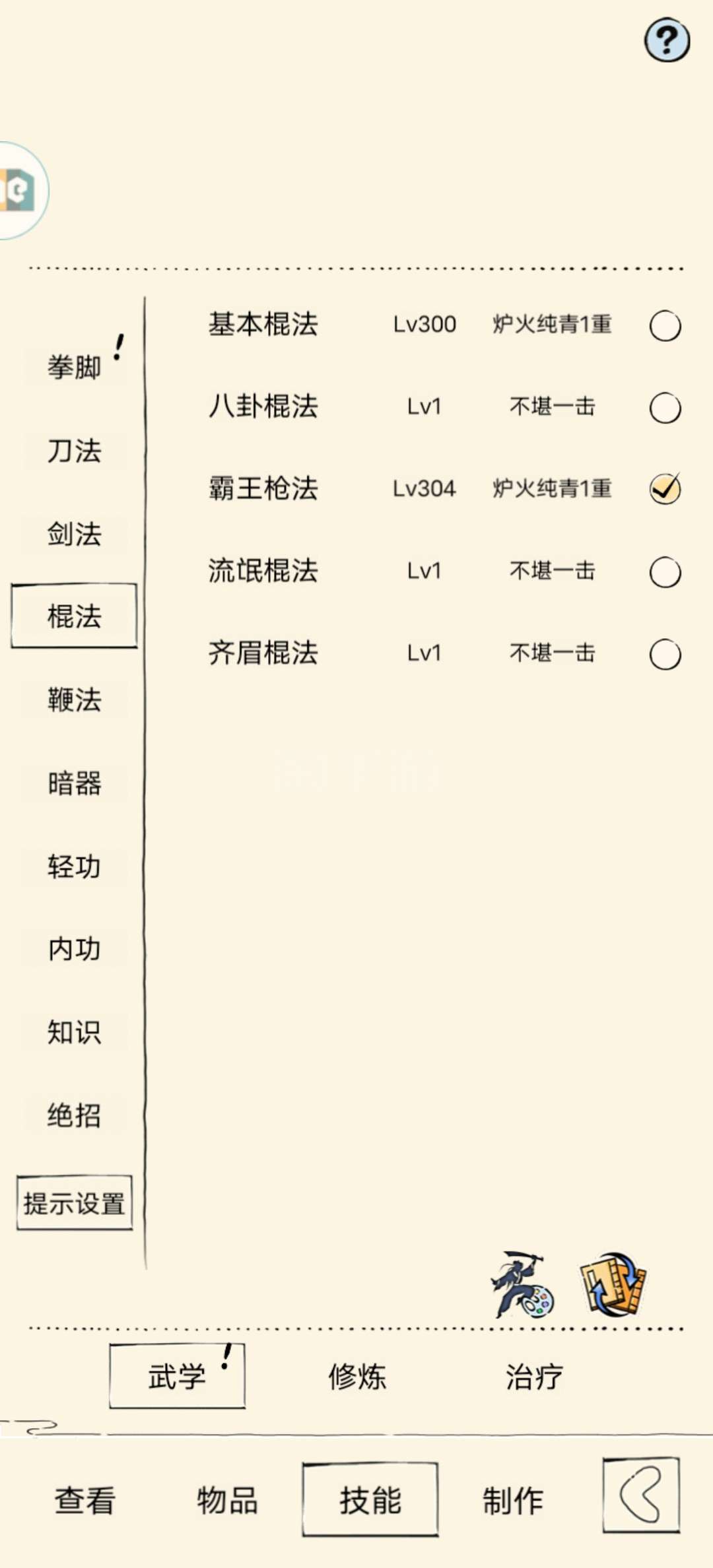Deselect the checked 霸王枪法 skill

(665, 489)
